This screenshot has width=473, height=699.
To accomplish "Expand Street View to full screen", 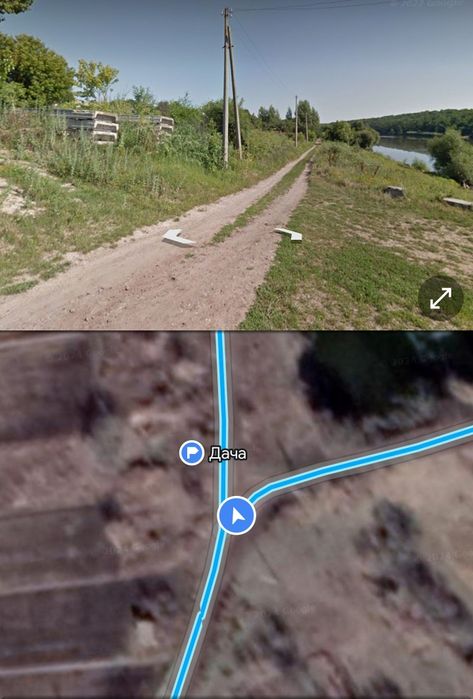I will coord(440,298).
